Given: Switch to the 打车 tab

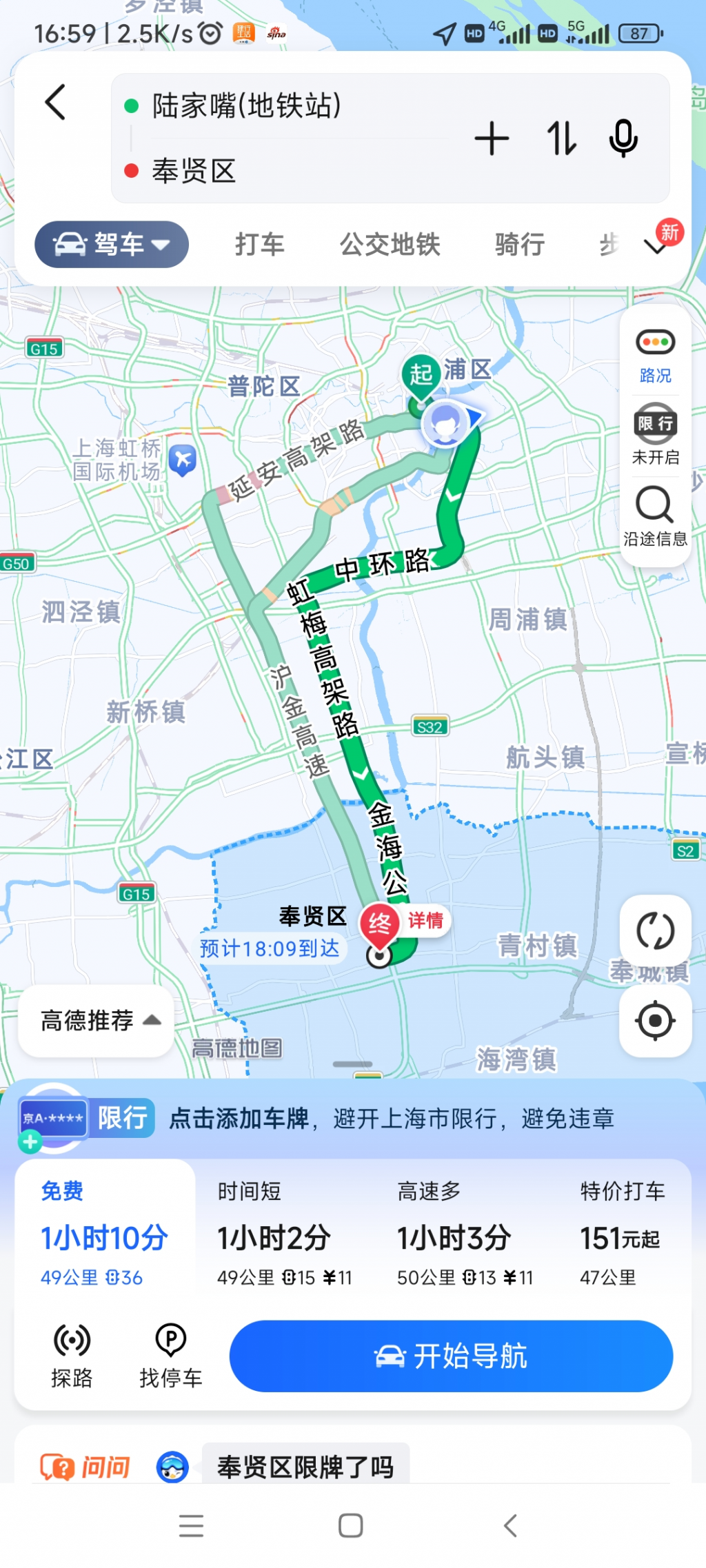Looking at the screenshot, I should click(x=259, y=244).
